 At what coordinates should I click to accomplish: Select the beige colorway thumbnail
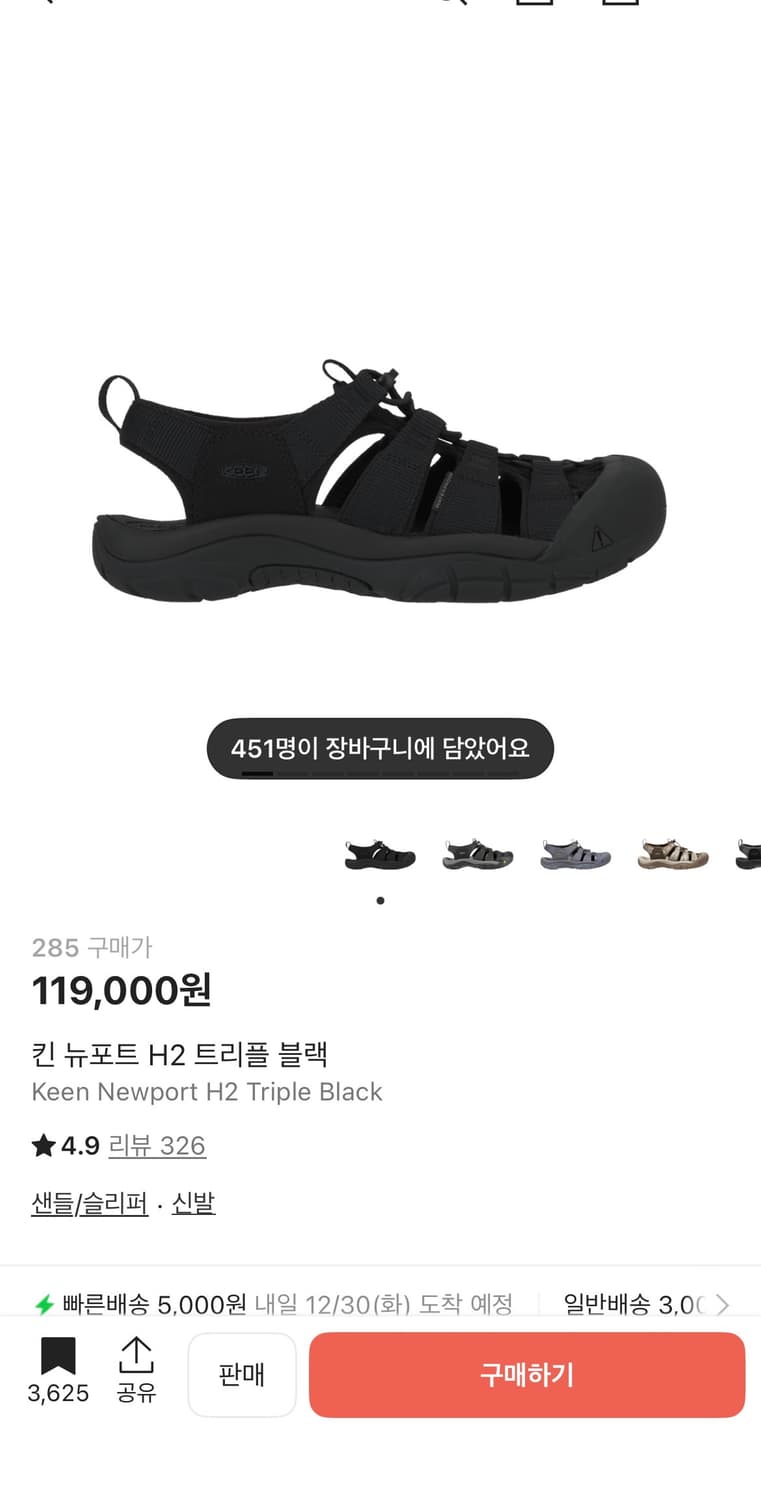(x=673, y=855)
